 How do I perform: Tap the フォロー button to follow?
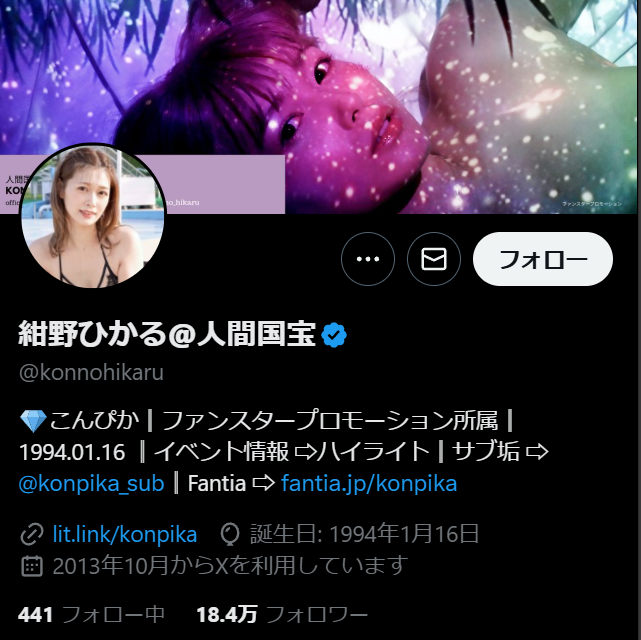[x=542, y=260]
